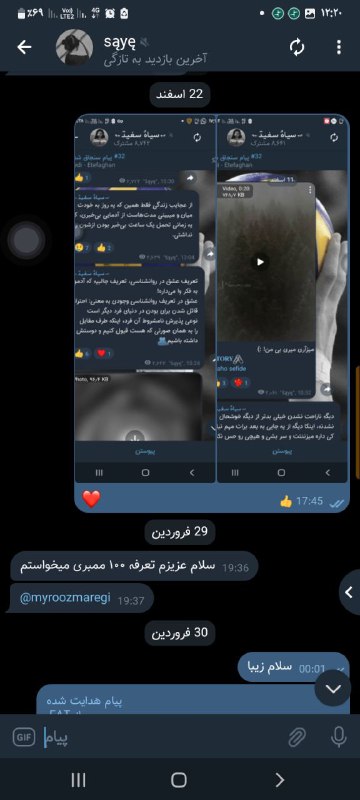Attach a file with the paperclip
The height and width of the screenshot is (800, 360).
[x=297, y=737]
